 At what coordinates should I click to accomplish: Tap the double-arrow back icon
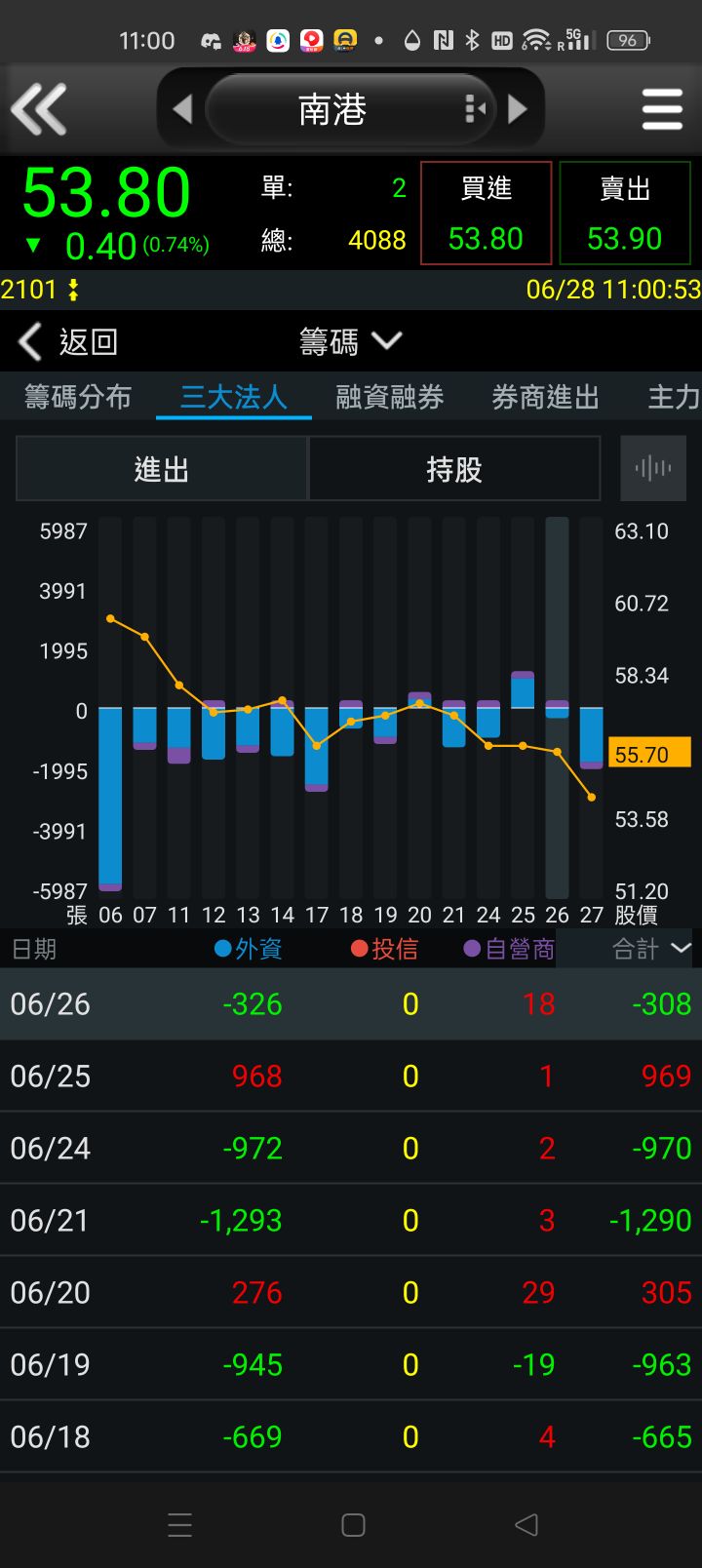coord(39,108)
